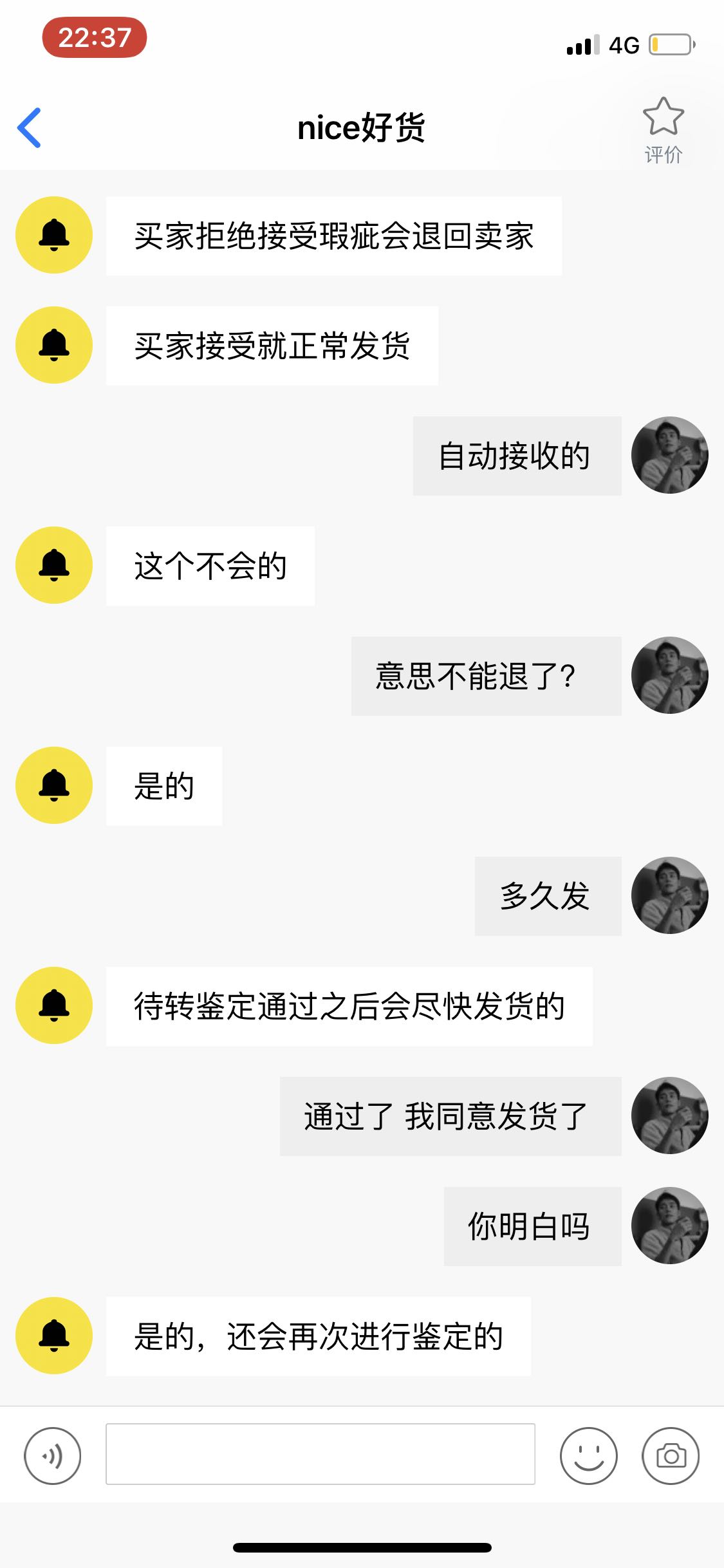The image size is (724, 1568).
Task: Tap the voice input icon
Action: pyautogui.click(x=53, y=1455)
